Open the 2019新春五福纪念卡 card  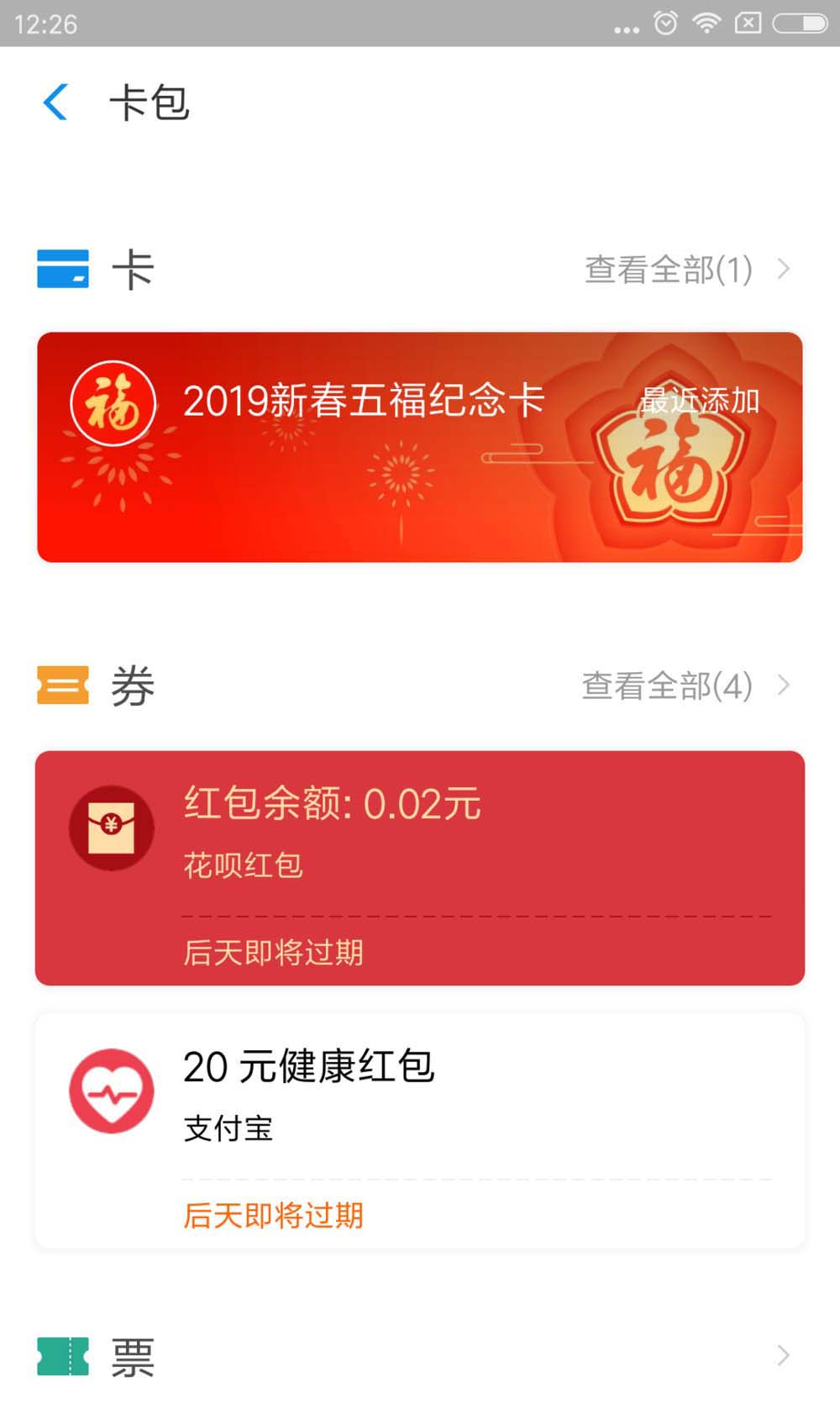tap(419, 447)
